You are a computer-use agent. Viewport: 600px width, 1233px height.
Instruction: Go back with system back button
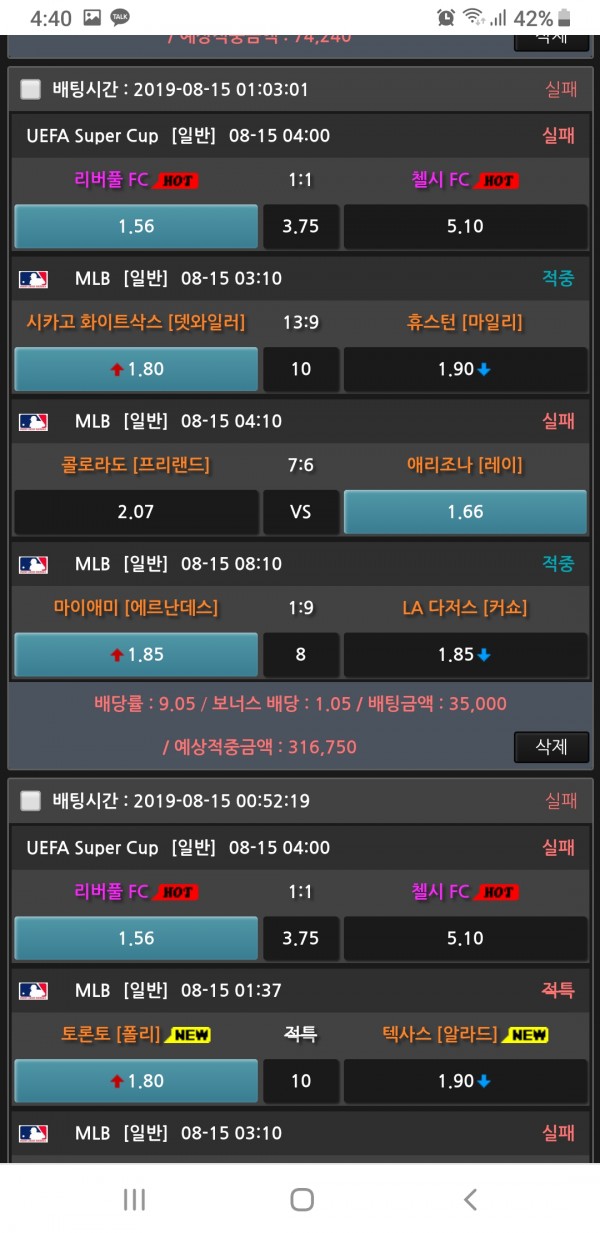click(470, 1199)
